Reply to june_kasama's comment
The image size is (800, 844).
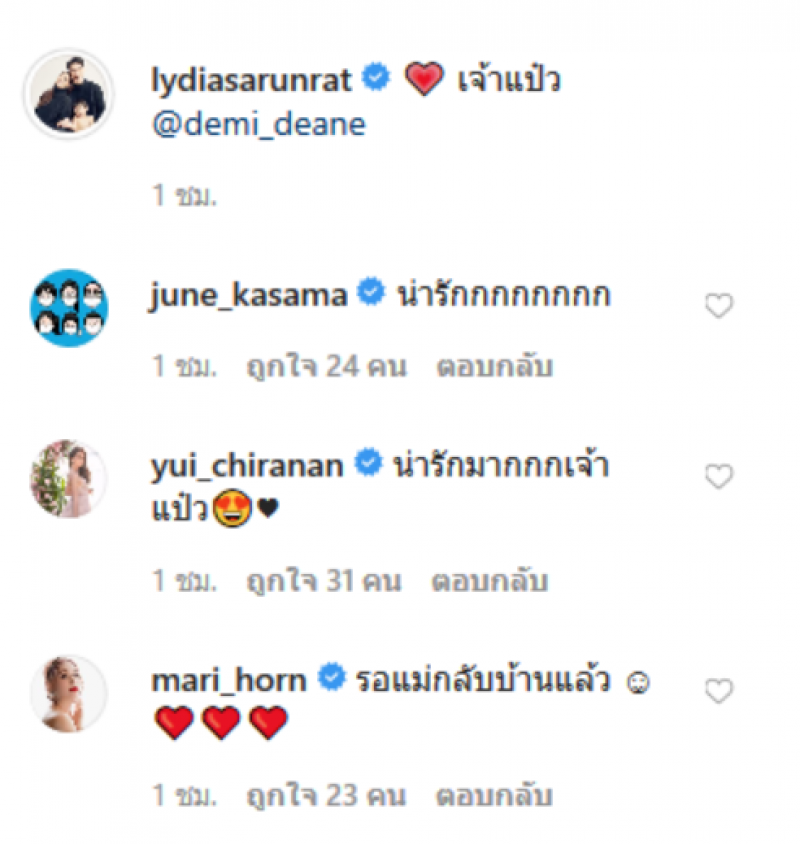tap(494, 367)
